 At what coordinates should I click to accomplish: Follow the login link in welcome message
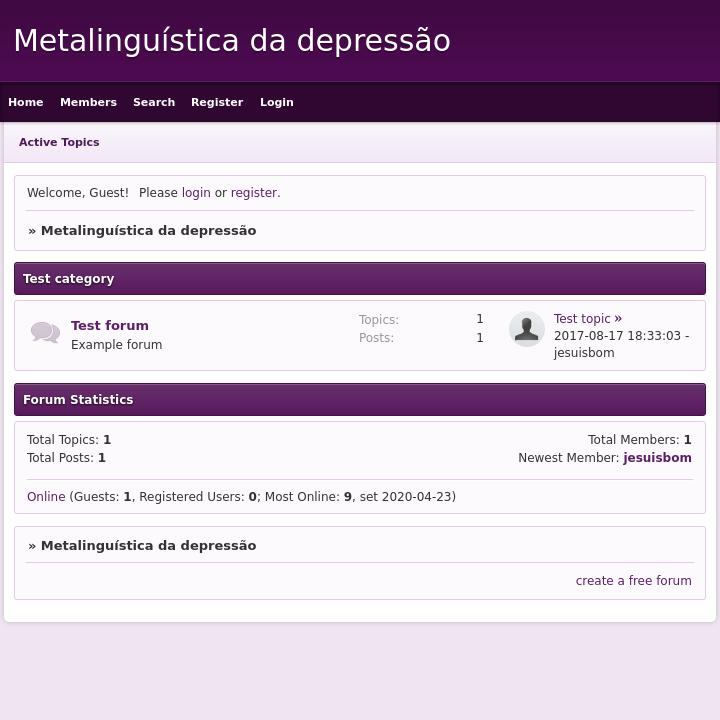196,193
